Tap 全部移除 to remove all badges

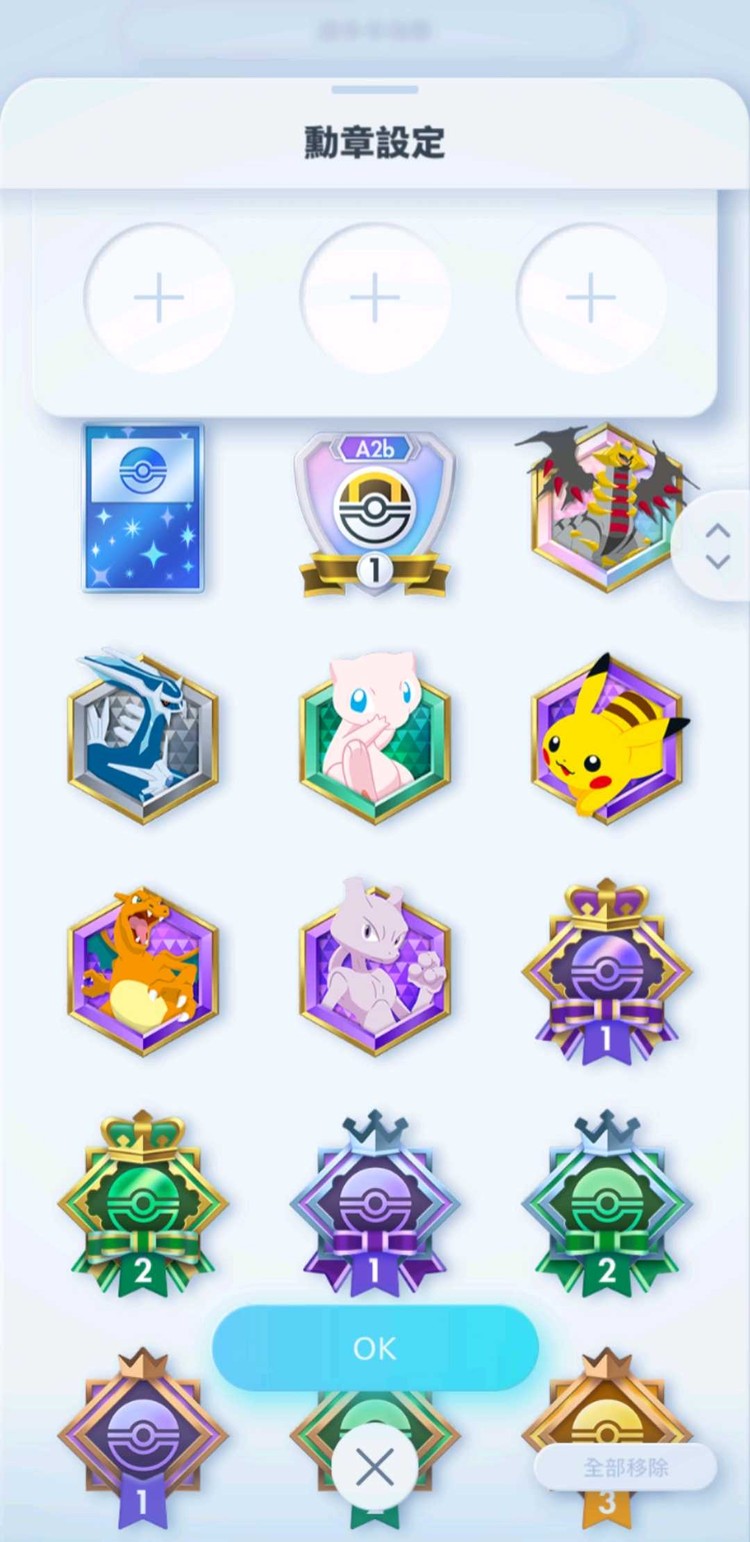point(625,1467)
